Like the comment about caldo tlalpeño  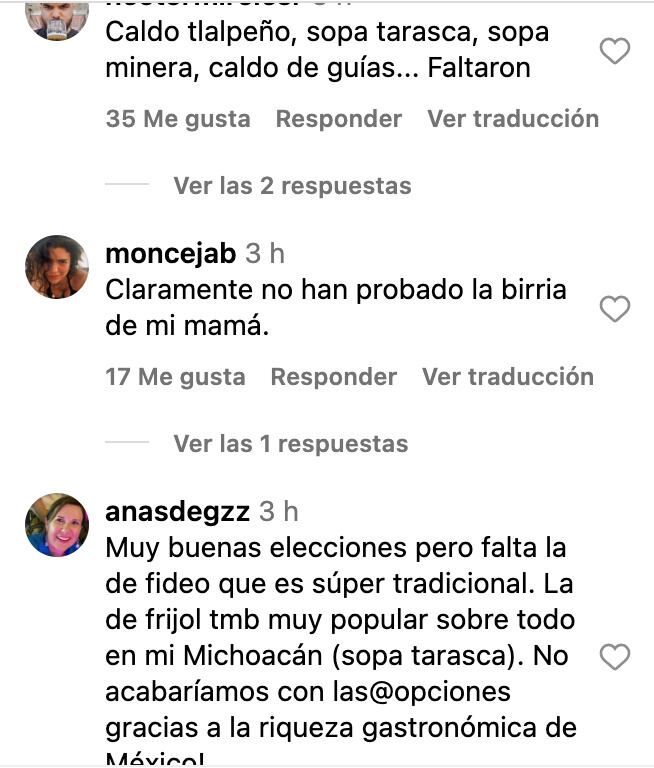pyautogui.click(x=614, y=50)
